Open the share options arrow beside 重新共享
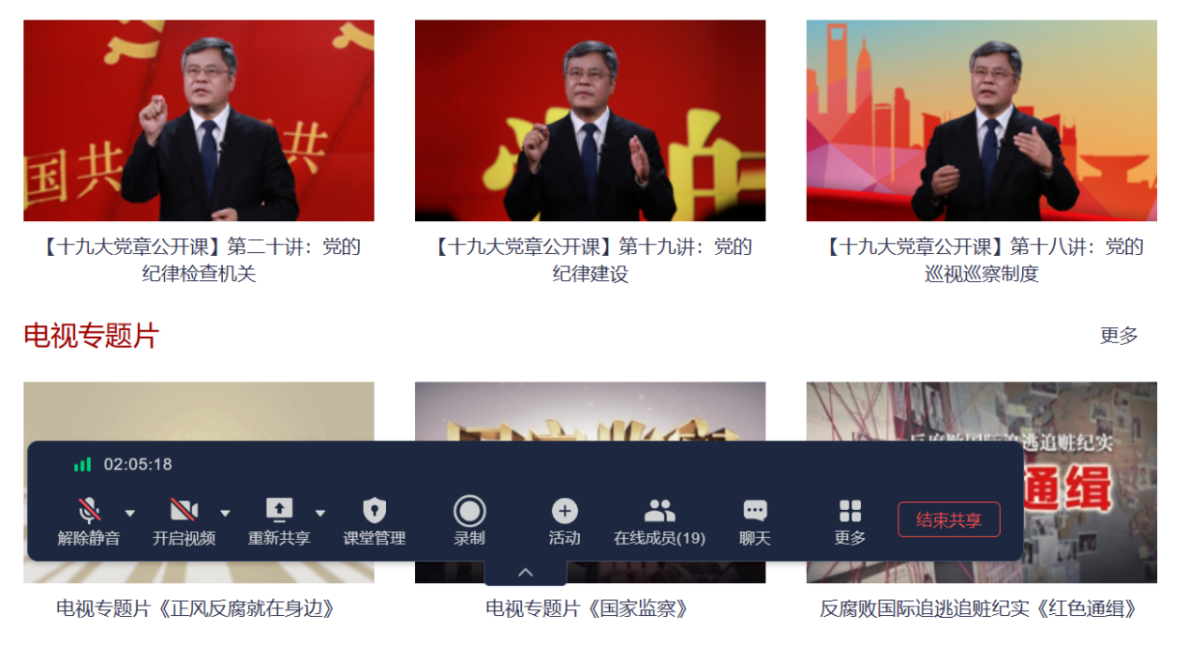The image size is (1188, 645). pos(320,513)
